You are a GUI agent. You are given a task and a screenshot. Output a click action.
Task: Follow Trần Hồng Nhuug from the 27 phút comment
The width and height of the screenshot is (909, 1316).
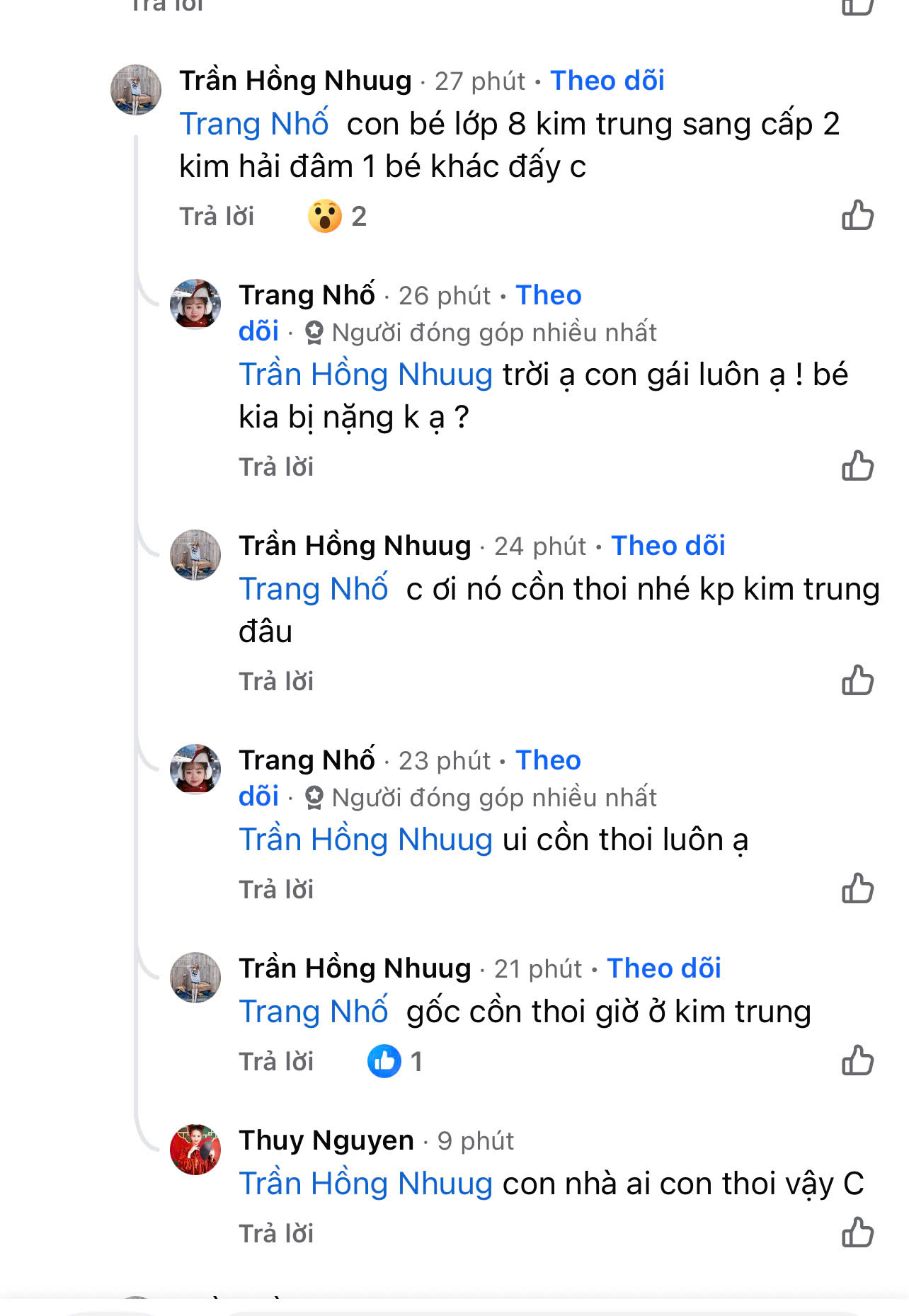click(607, 81)
